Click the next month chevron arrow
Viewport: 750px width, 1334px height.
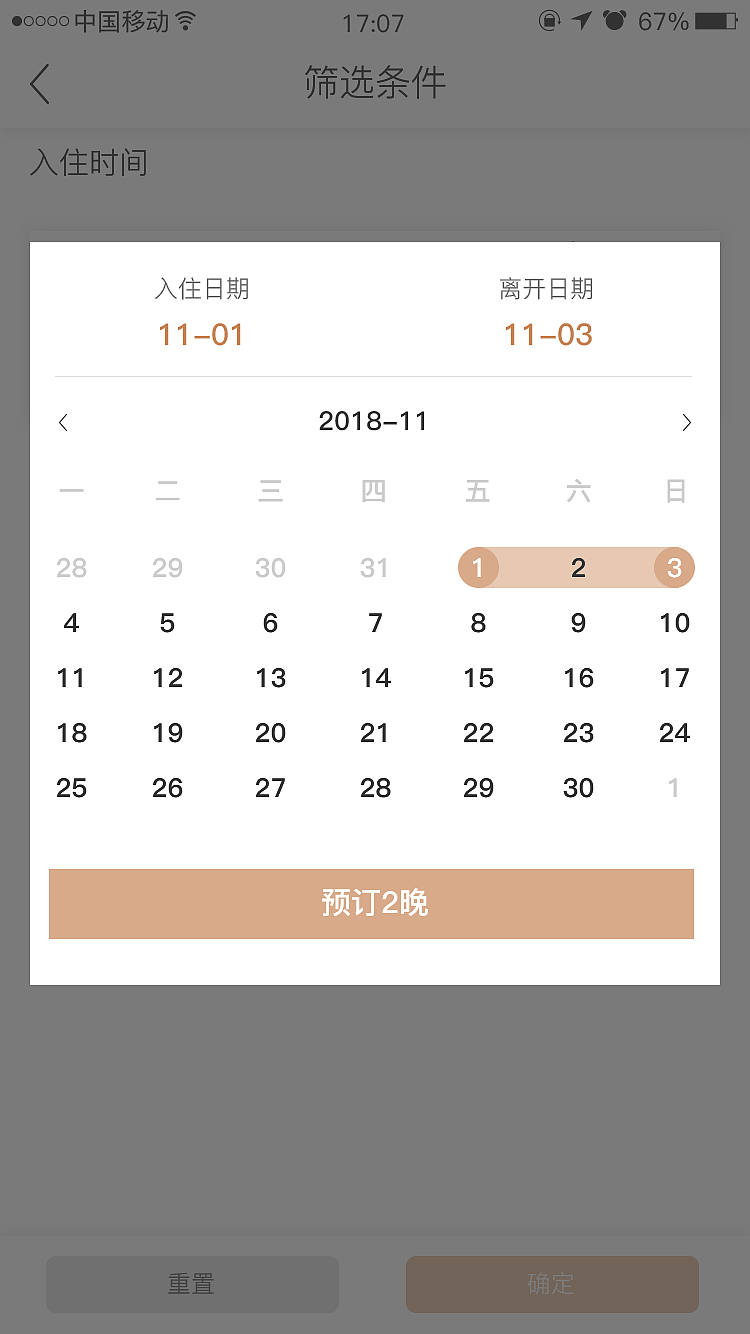pos(687,422)
